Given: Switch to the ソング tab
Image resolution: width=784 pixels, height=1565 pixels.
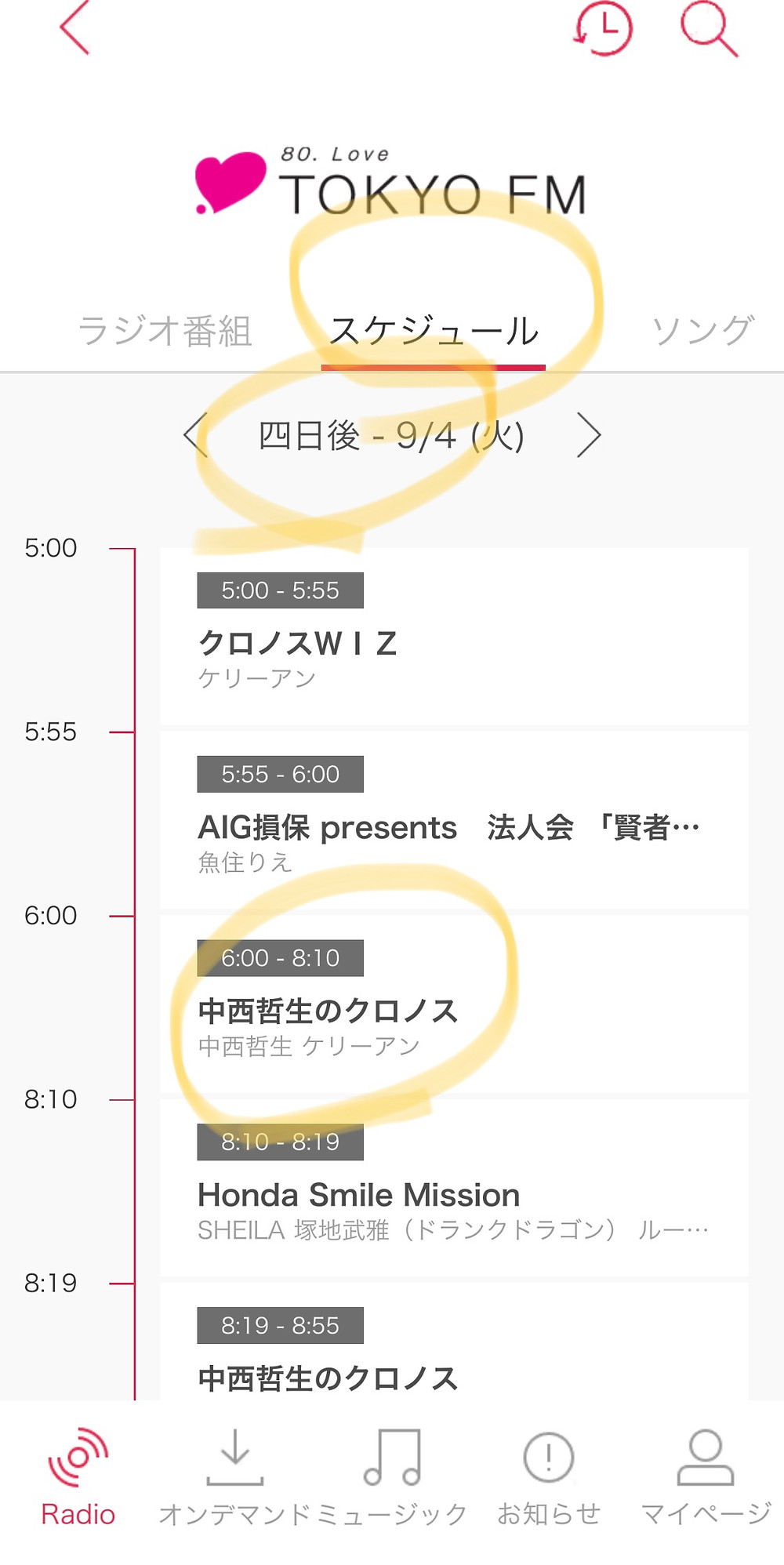Looking at the screenshot, I should tap(703, 330).
